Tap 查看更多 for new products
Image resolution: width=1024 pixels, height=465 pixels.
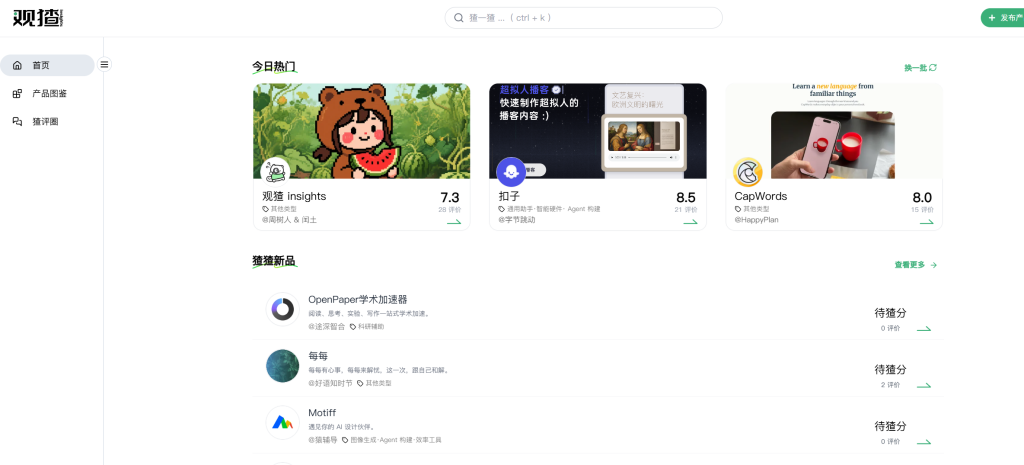coord(915,265)
